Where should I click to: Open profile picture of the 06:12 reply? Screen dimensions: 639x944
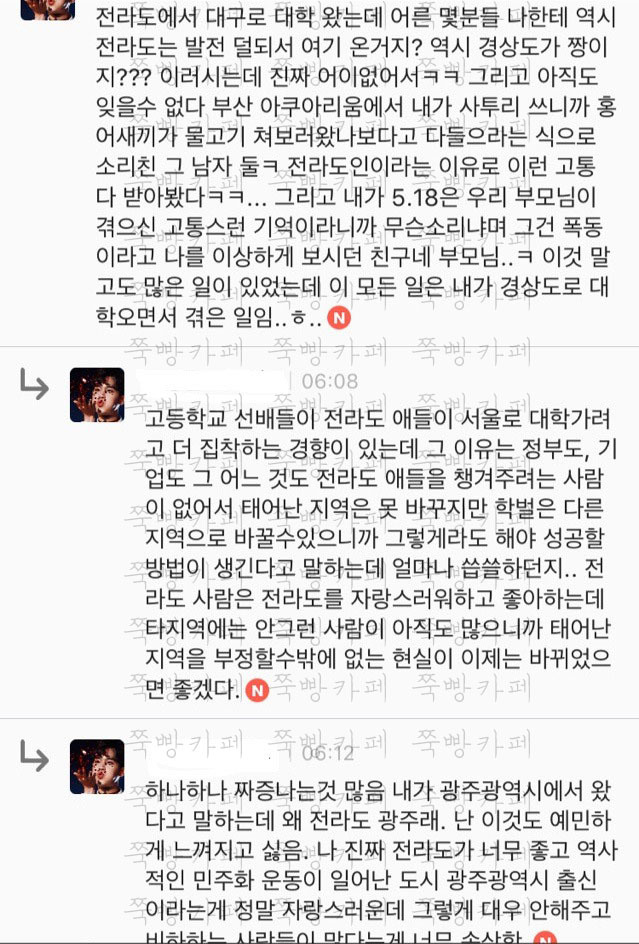(x=97, y=767)
